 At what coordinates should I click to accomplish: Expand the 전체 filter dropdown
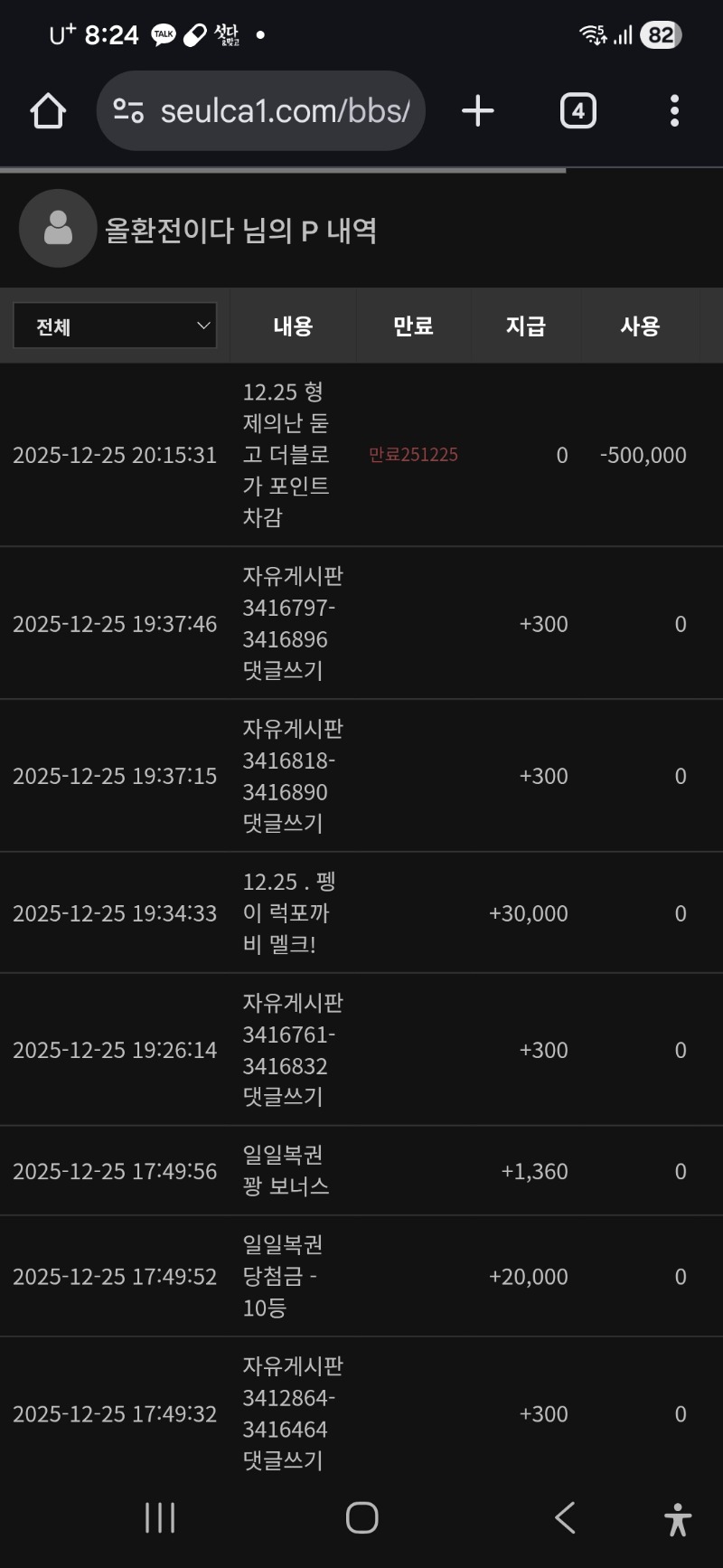point(115,326)
